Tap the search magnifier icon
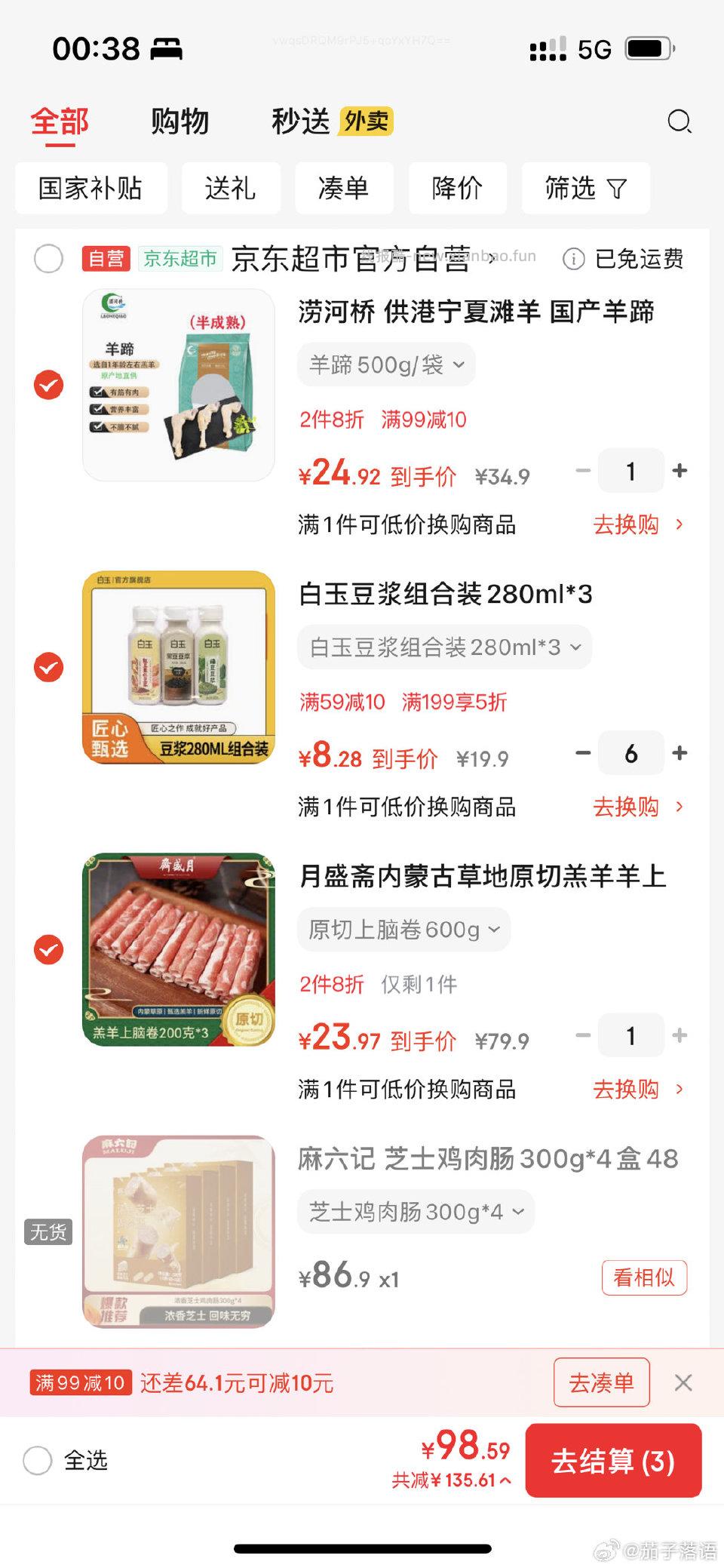The width and height of the screenshot is (724, 1568). (x=680, y=121)
